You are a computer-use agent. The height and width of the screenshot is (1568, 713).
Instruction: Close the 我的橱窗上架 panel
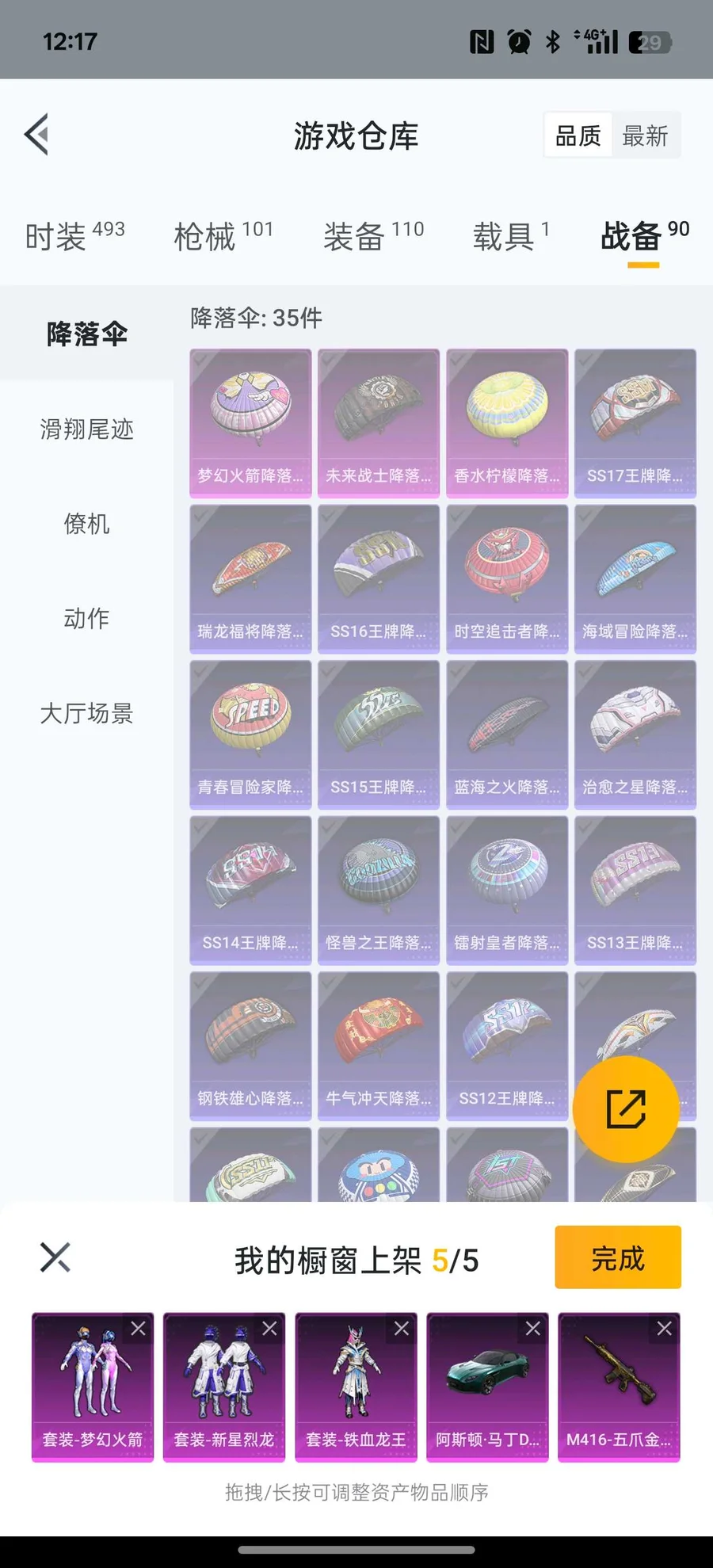[x=55, y=1257]
